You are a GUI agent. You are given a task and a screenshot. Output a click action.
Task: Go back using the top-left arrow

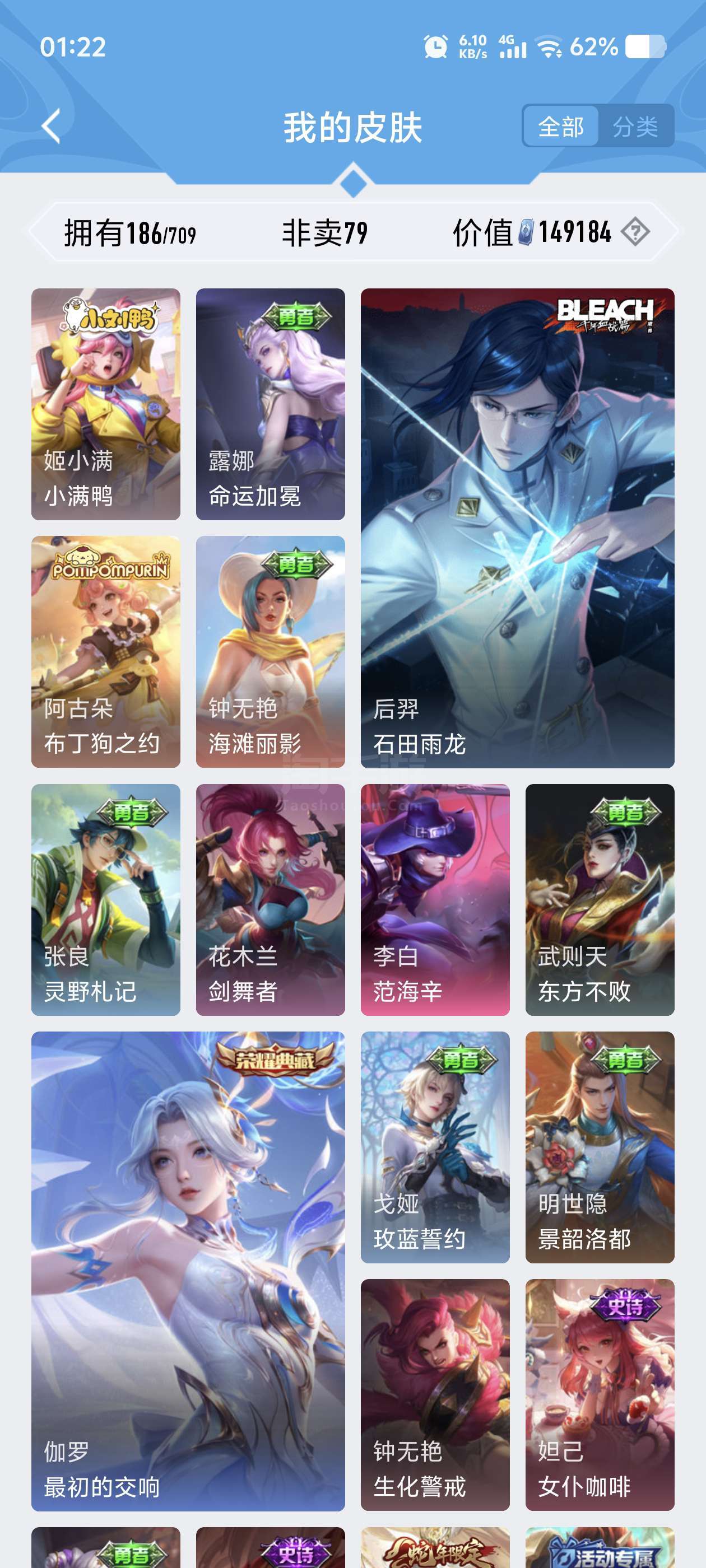[51, 127]
